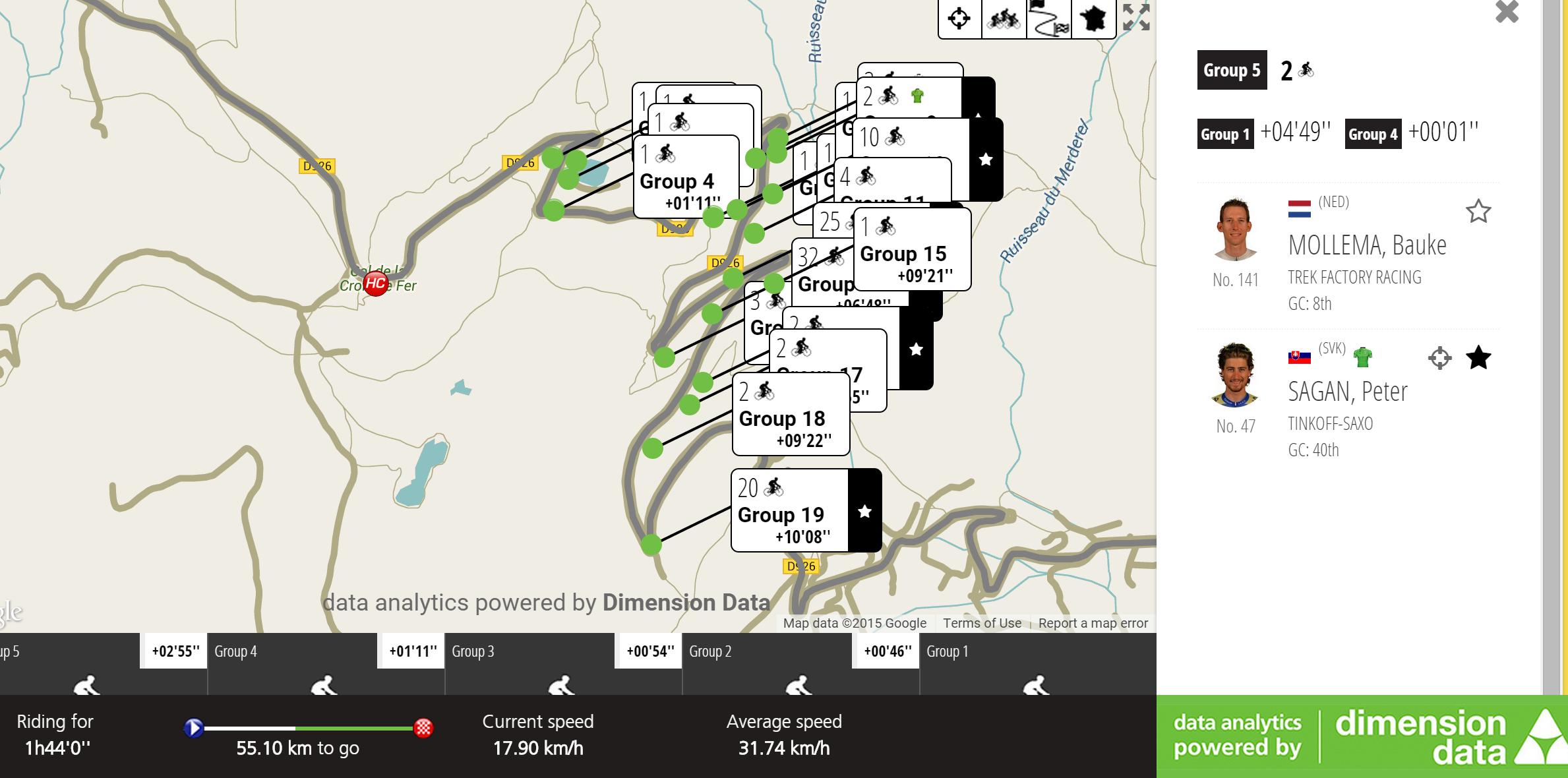Open the Terms of Use link
Screen dimensions: 1568x778
[982, 623]
